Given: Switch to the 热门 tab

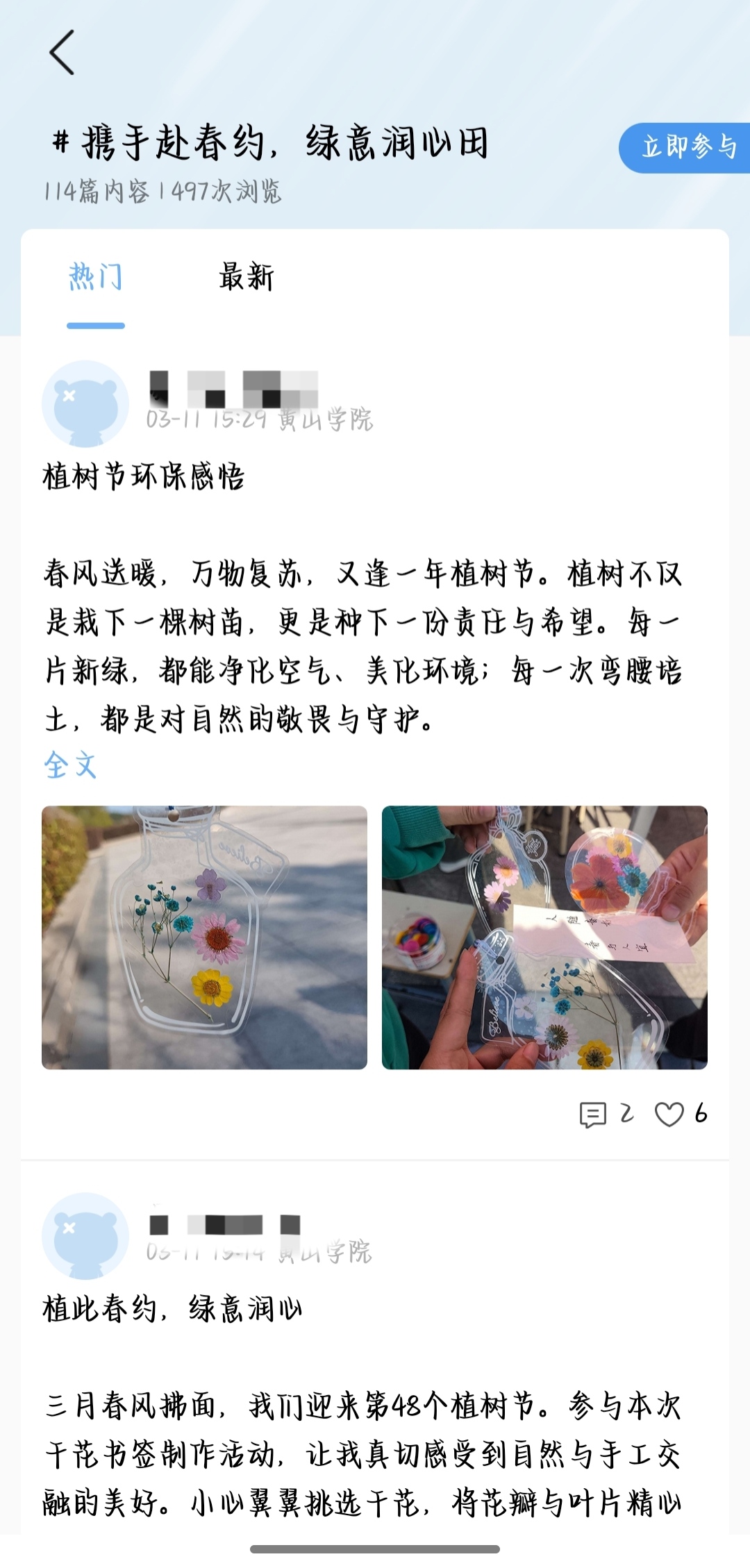Looking at the screenshot, I should pyautogui.click(x=96, y=277).
